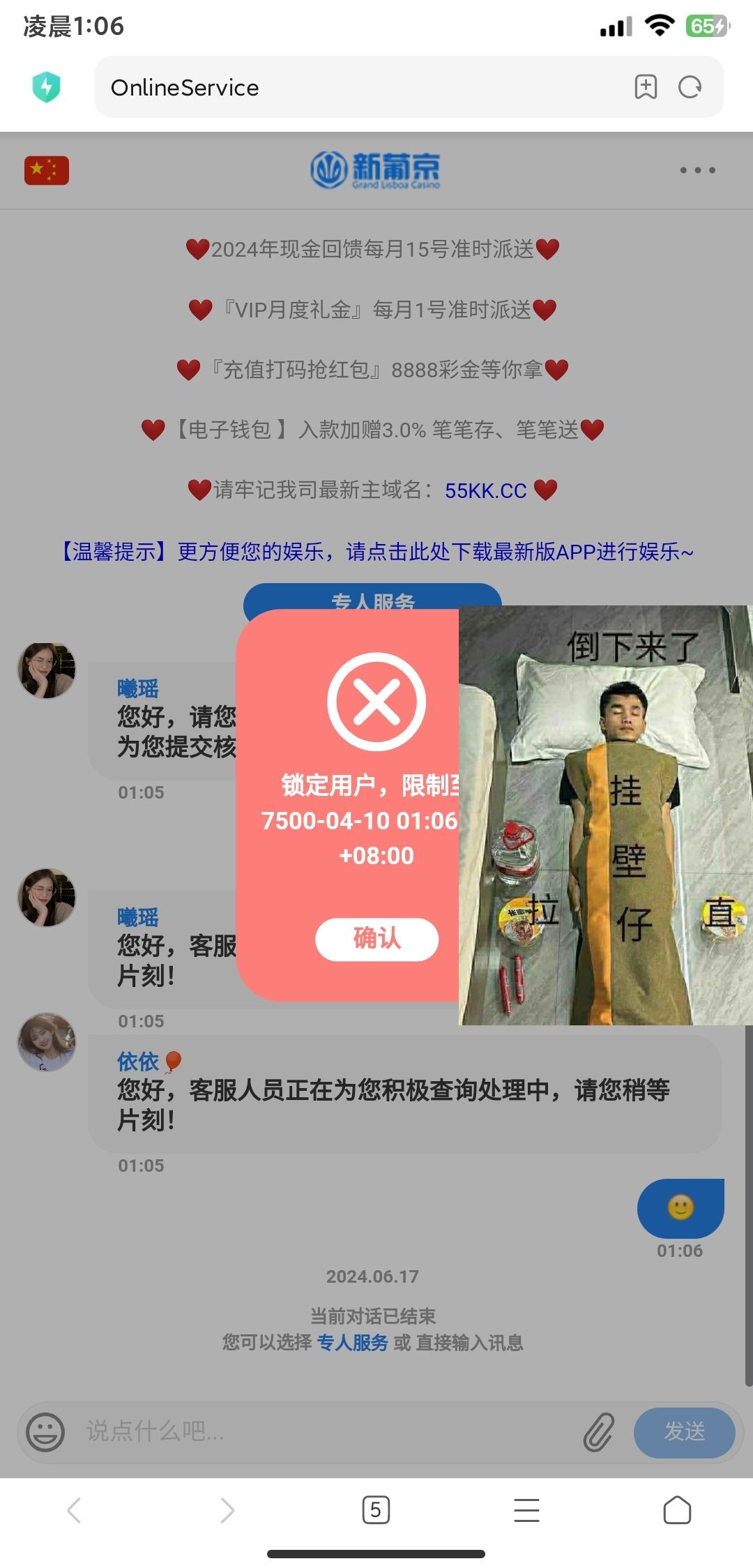The image size is (753, 1568).
Task: Open the tab switcher showing 5 tabs
Action: click(376, 1510)
